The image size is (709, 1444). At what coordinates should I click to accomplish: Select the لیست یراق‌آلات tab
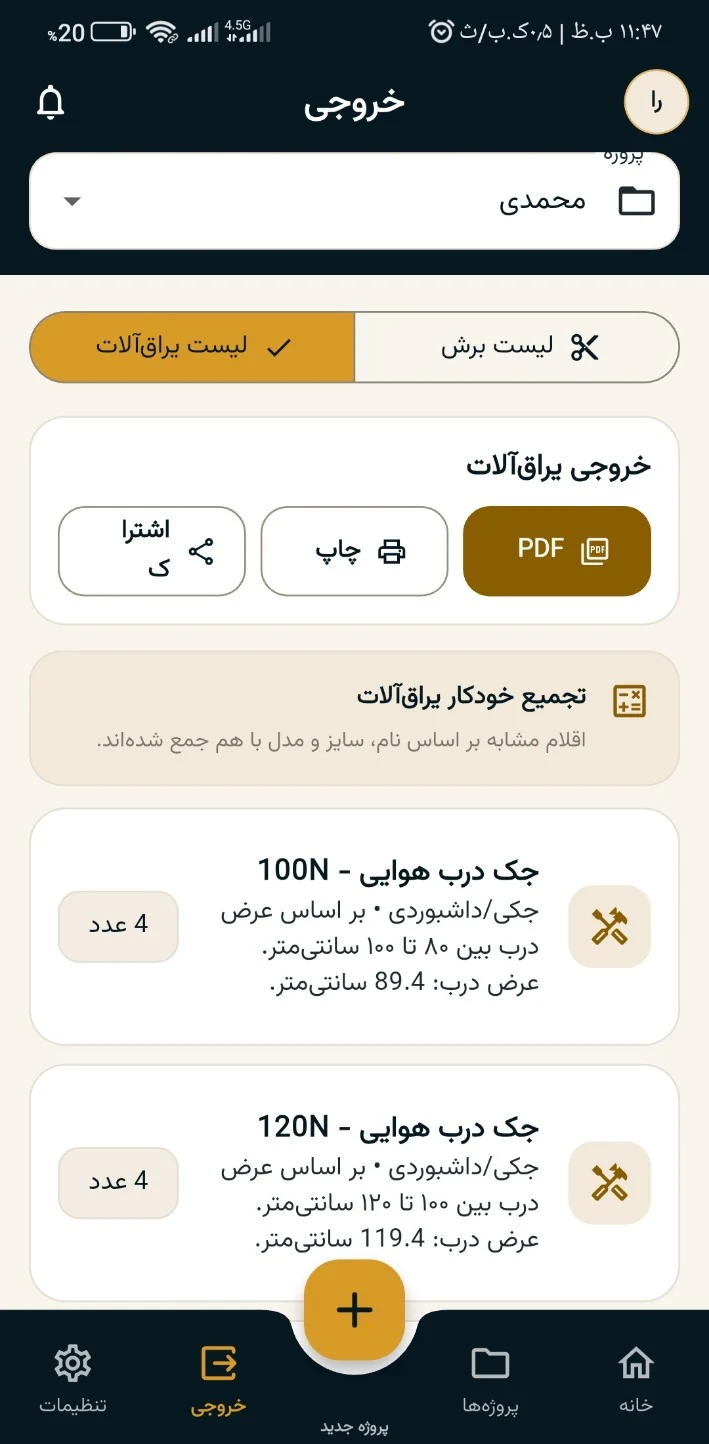click(x=192, y=347)
